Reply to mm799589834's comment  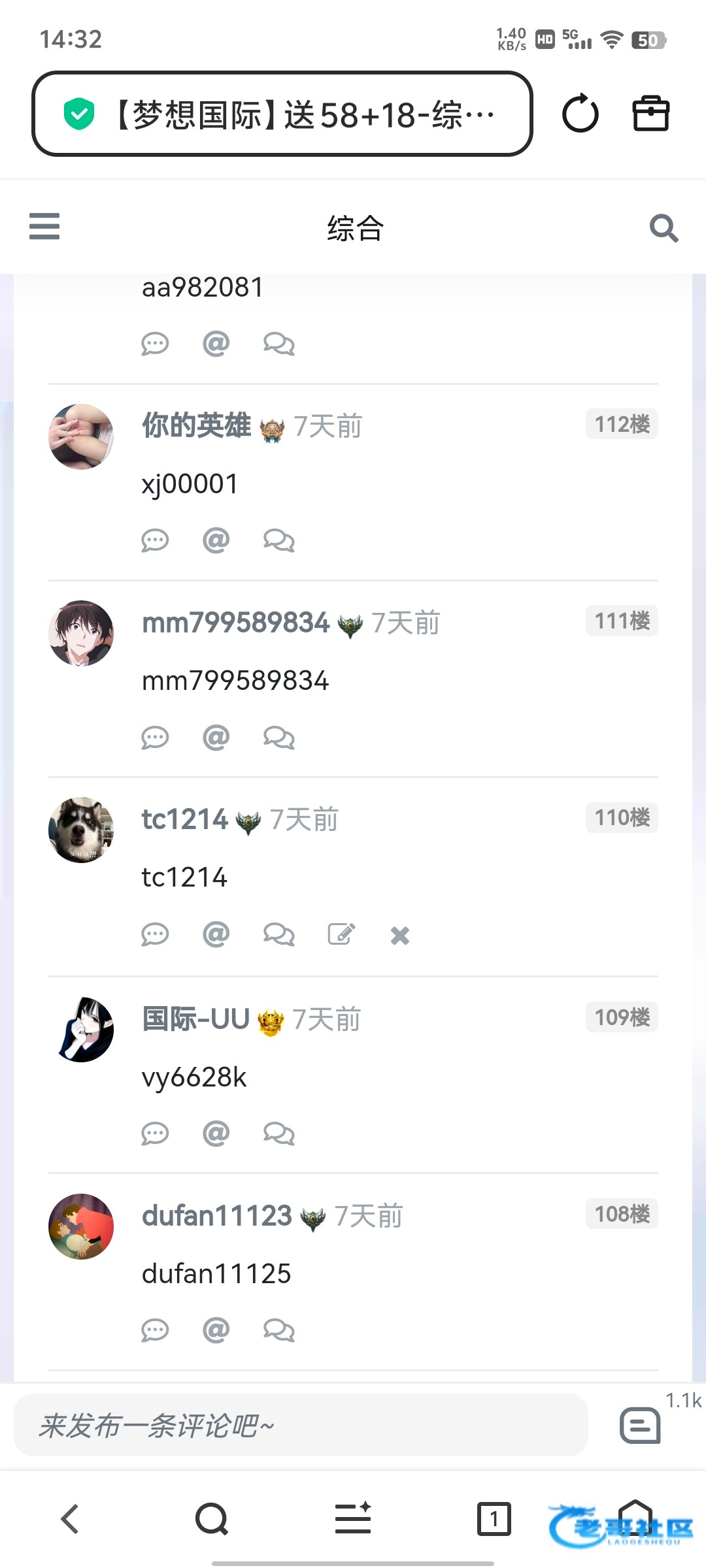tap(155, 738)
